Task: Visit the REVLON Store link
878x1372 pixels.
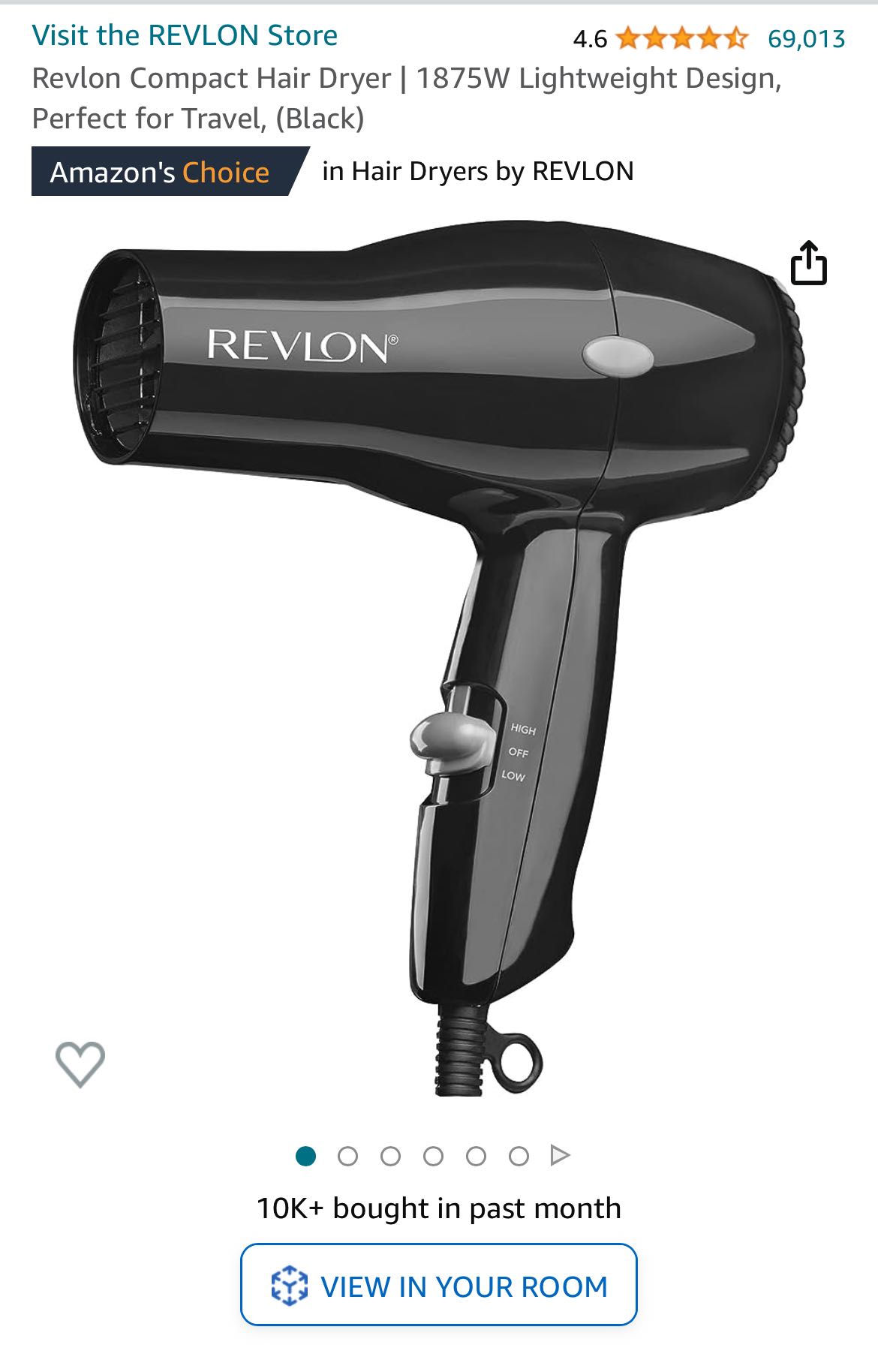Action: coord(185,35)
